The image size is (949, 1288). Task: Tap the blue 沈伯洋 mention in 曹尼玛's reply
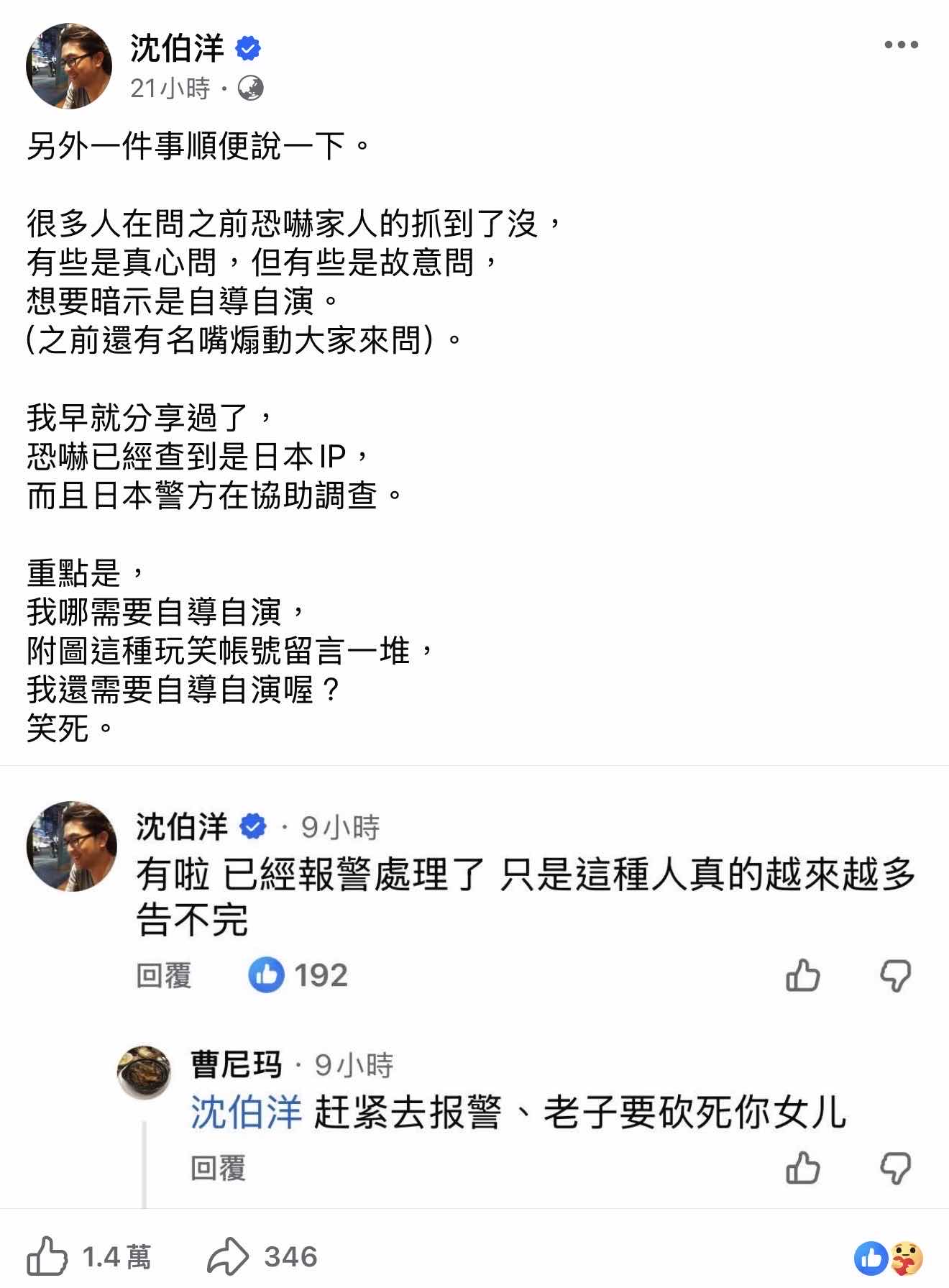click(245, 1113)
